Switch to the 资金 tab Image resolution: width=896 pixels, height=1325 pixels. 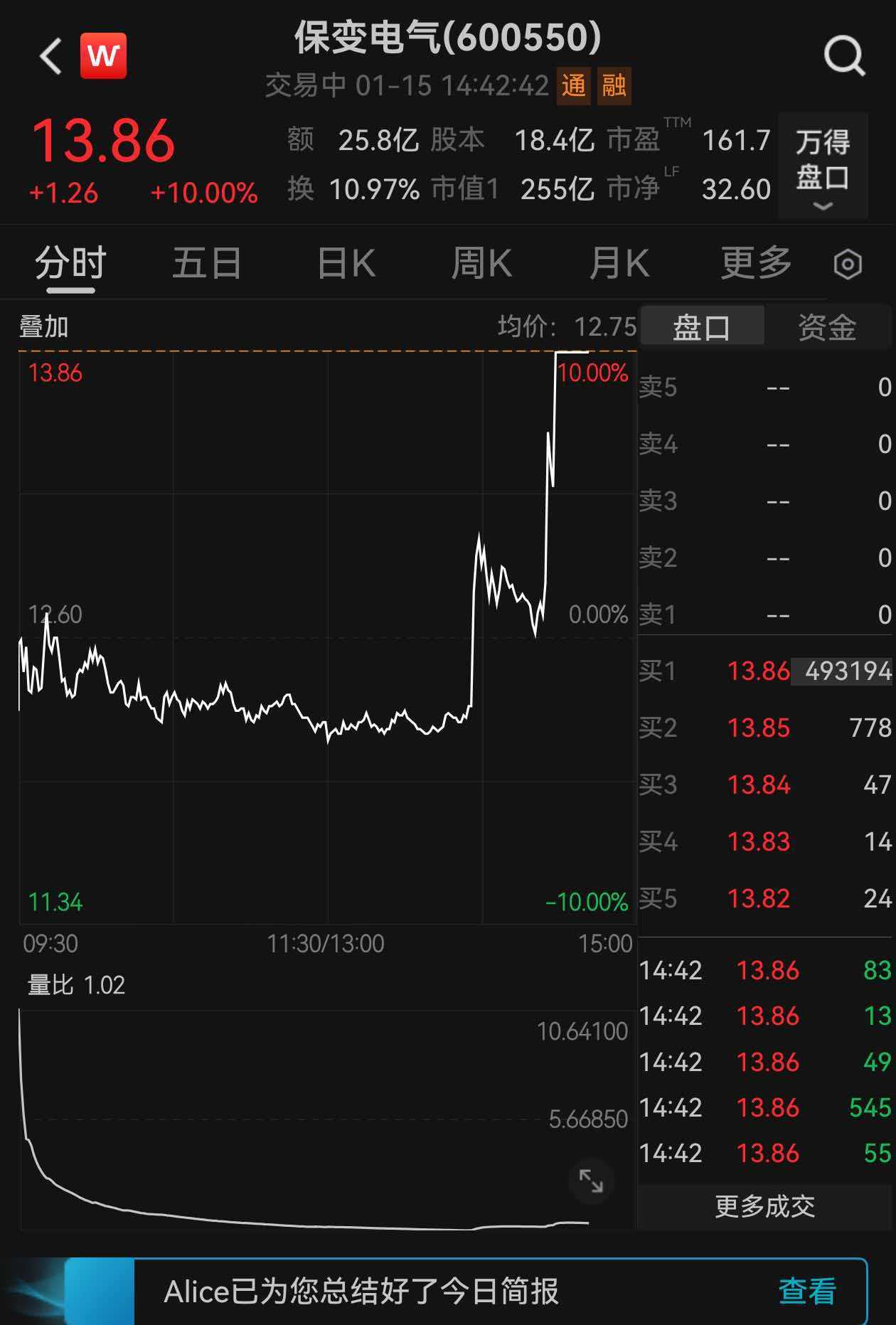(x=827, y=327)
